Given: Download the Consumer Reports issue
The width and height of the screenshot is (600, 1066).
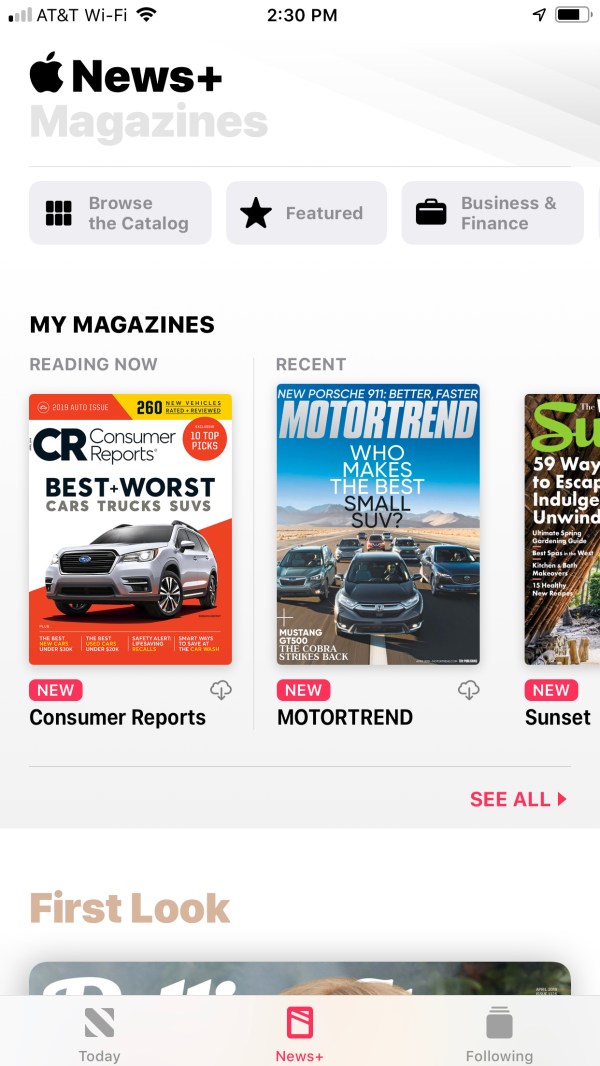Looking at the screenshot, I should pyautogui.click(x=221, y=690).
